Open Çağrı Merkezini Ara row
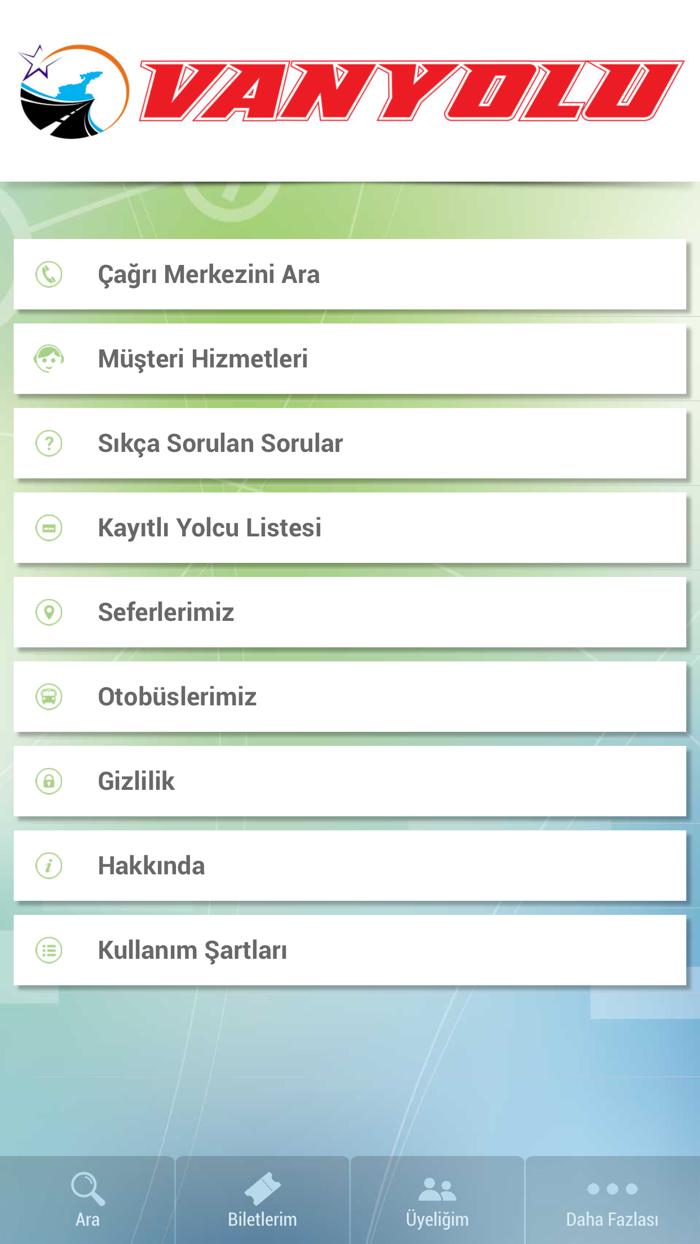 click(x=350, y=274)
